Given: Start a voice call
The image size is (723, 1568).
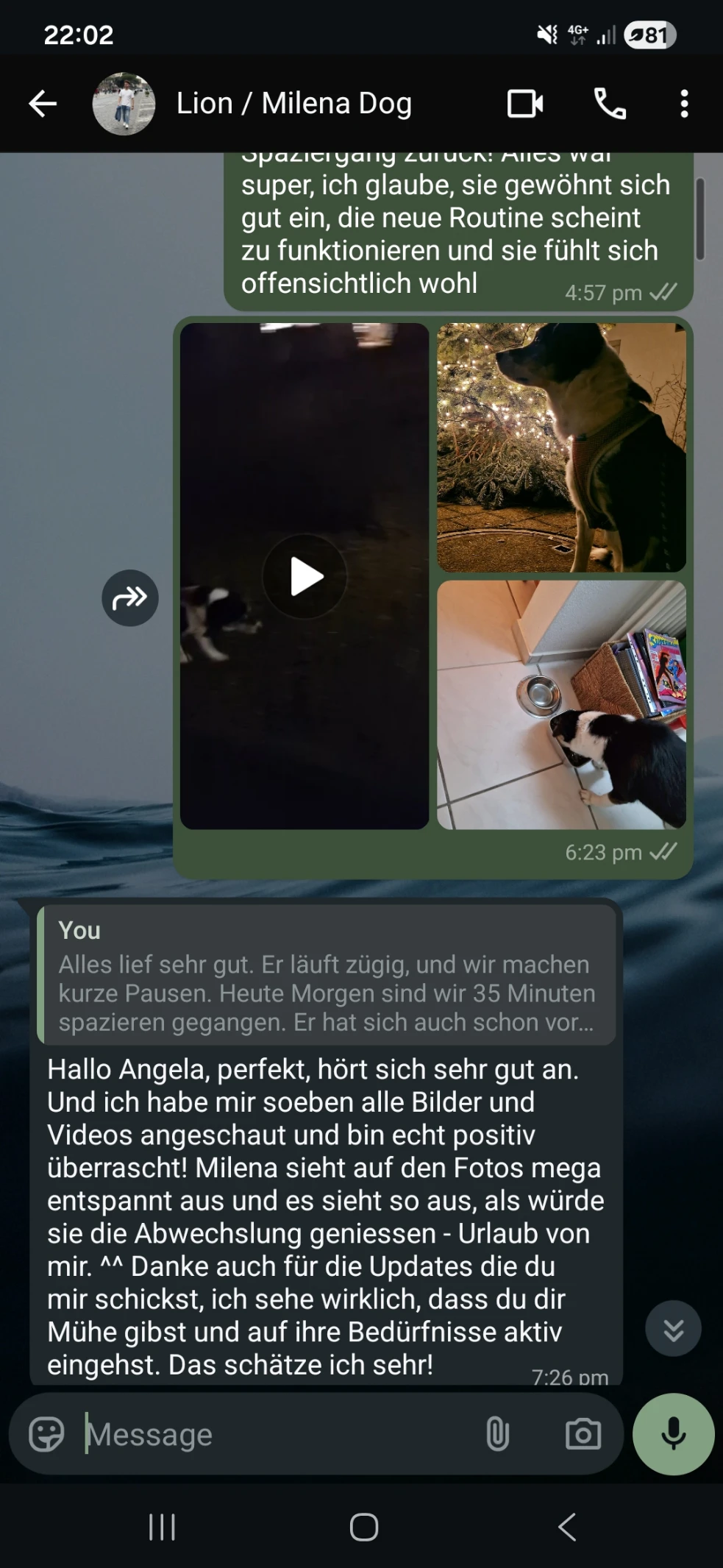Looking at the screenshot, I should (x=610, y=104).
